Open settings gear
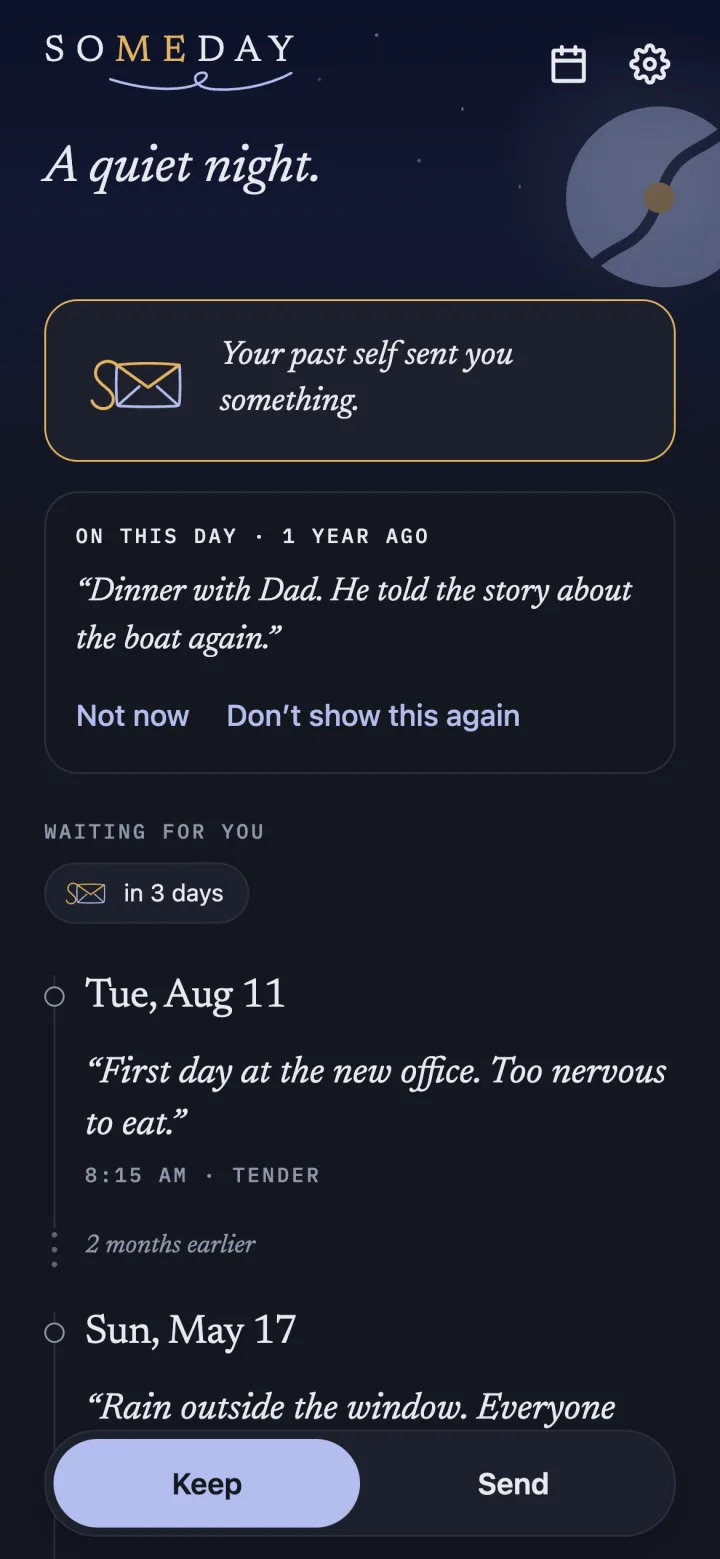 point(650,64)
